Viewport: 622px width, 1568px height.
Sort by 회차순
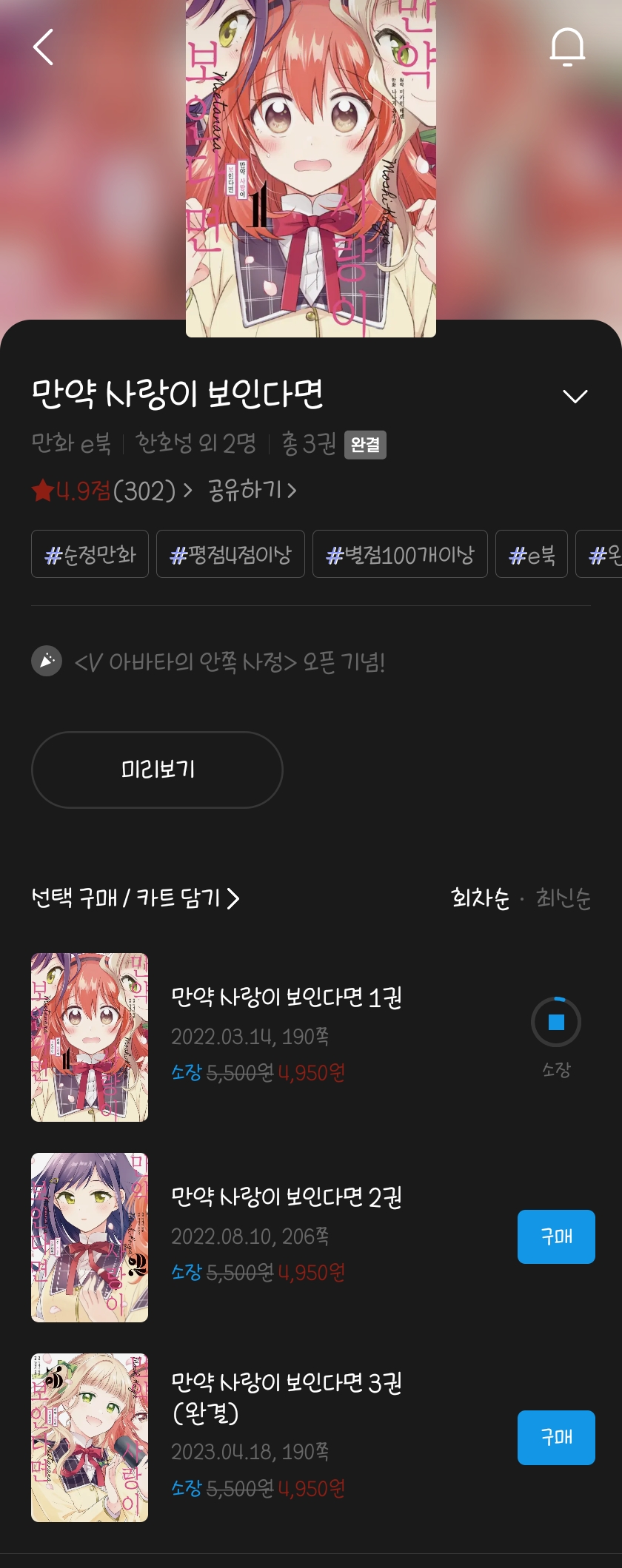480,898
